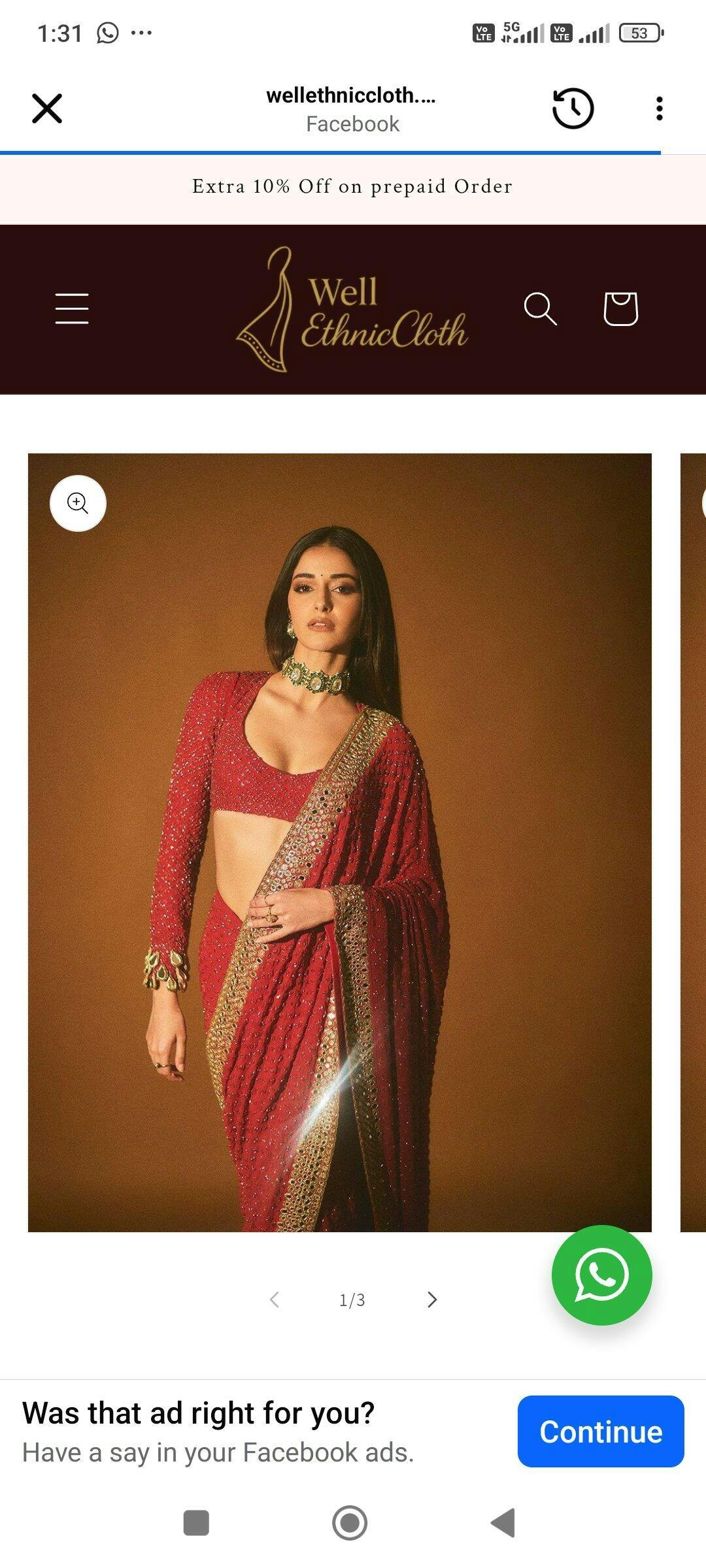
Task: Zoom in on the product image
Action: [x=78, y=503]
